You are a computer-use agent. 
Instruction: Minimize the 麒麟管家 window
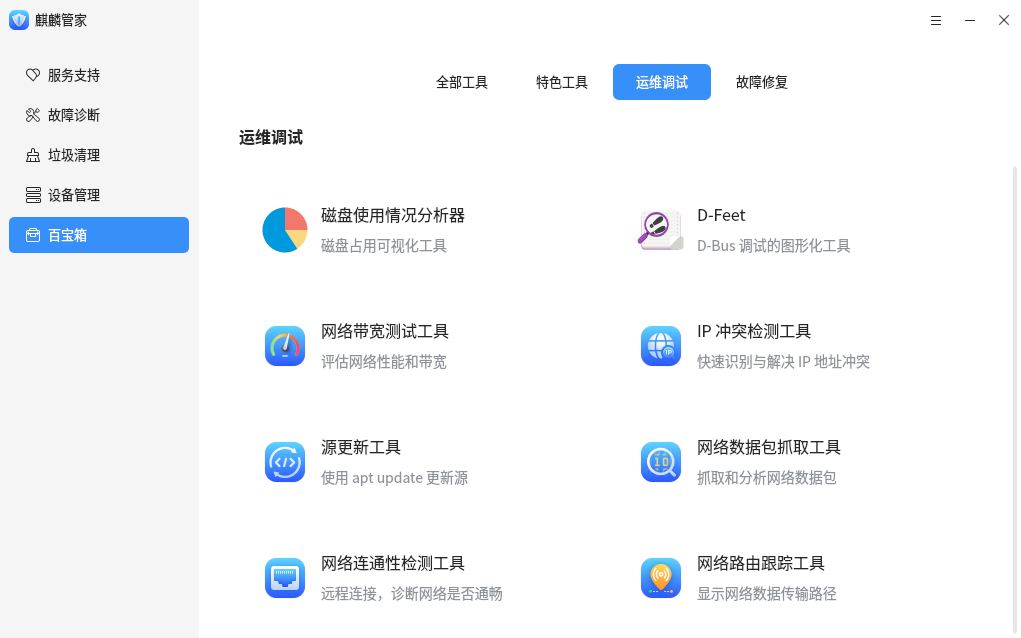point(970,20)
